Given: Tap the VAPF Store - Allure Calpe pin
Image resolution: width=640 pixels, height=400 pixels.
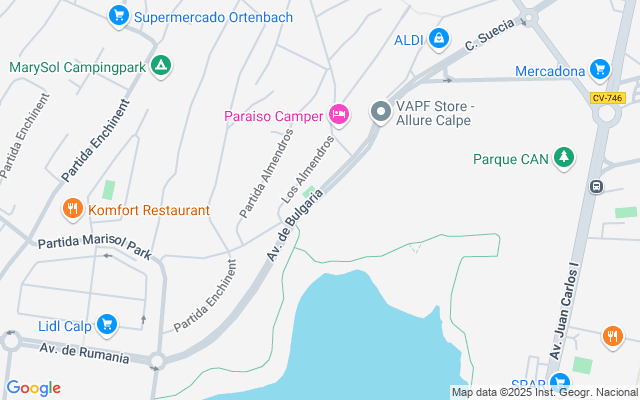Looking at the screenshot, I should coord(380,113).
